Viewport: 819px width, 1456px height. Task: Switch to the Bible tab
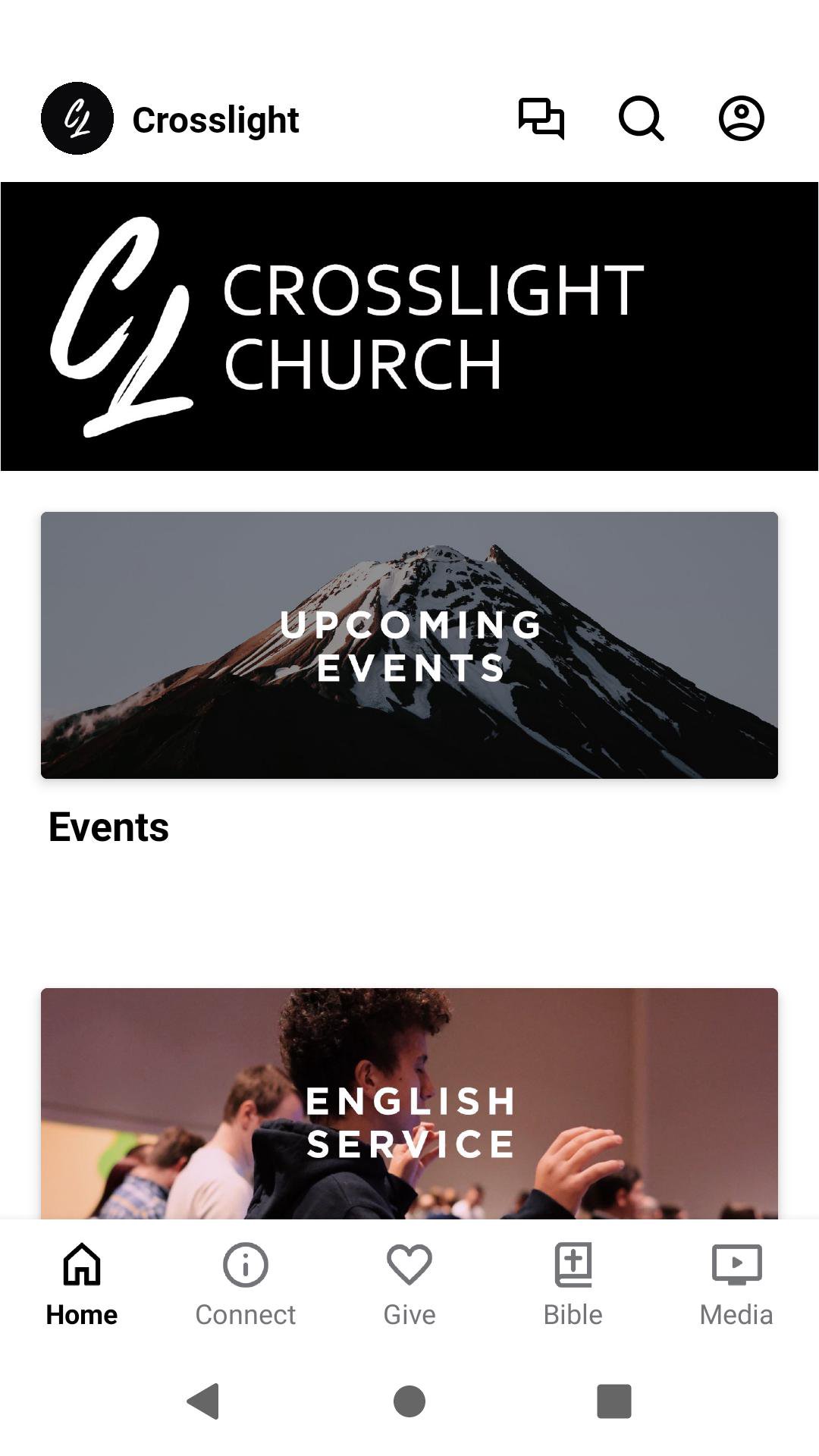[x=573, y=1282]
